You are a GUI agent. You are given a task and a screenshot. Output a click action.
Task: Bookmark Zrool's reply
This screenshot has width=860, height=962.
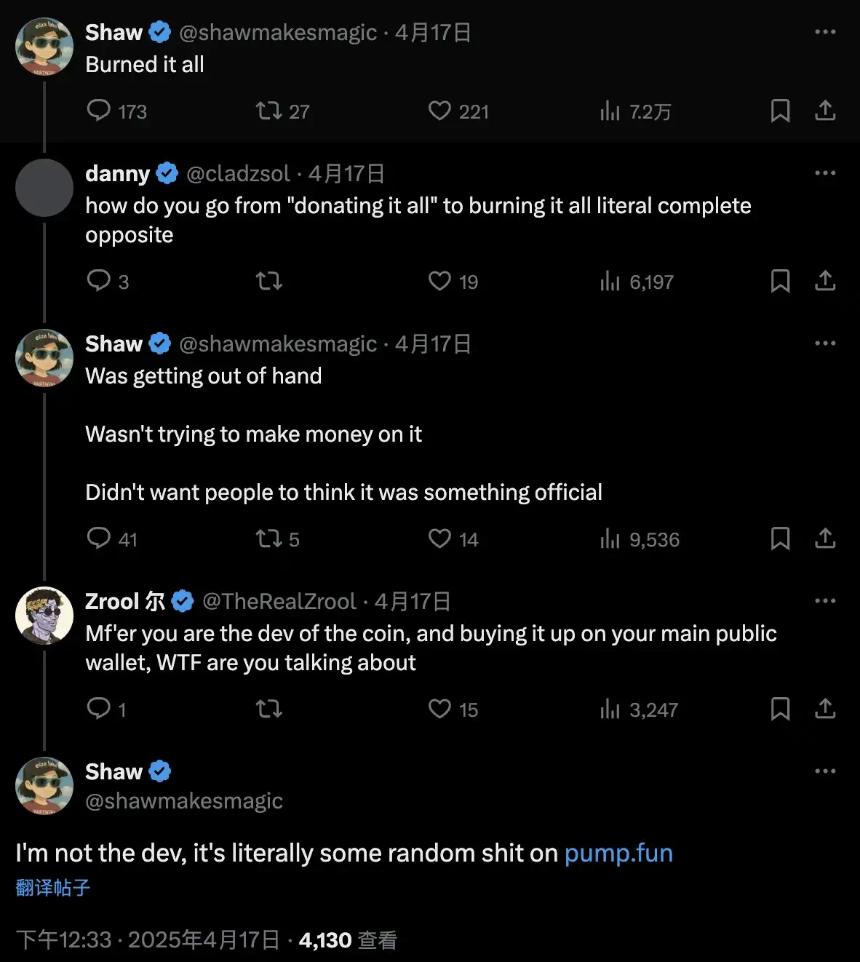pos(780,709)
